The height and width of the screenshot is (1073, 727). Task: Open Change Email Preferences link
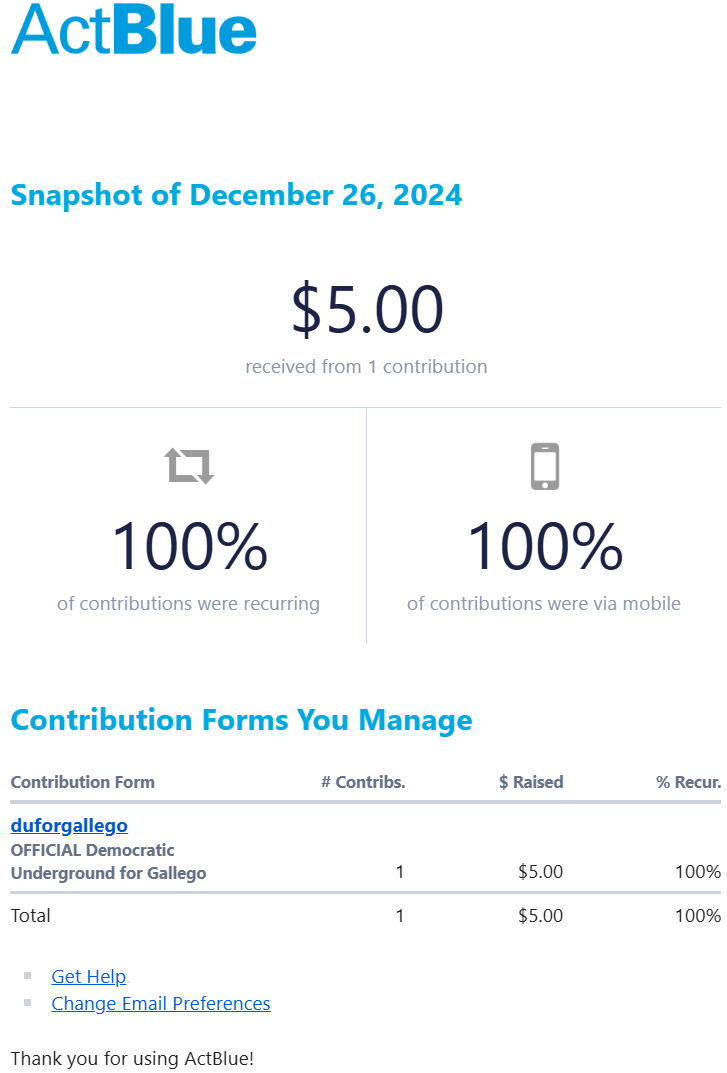point(161,1003)
